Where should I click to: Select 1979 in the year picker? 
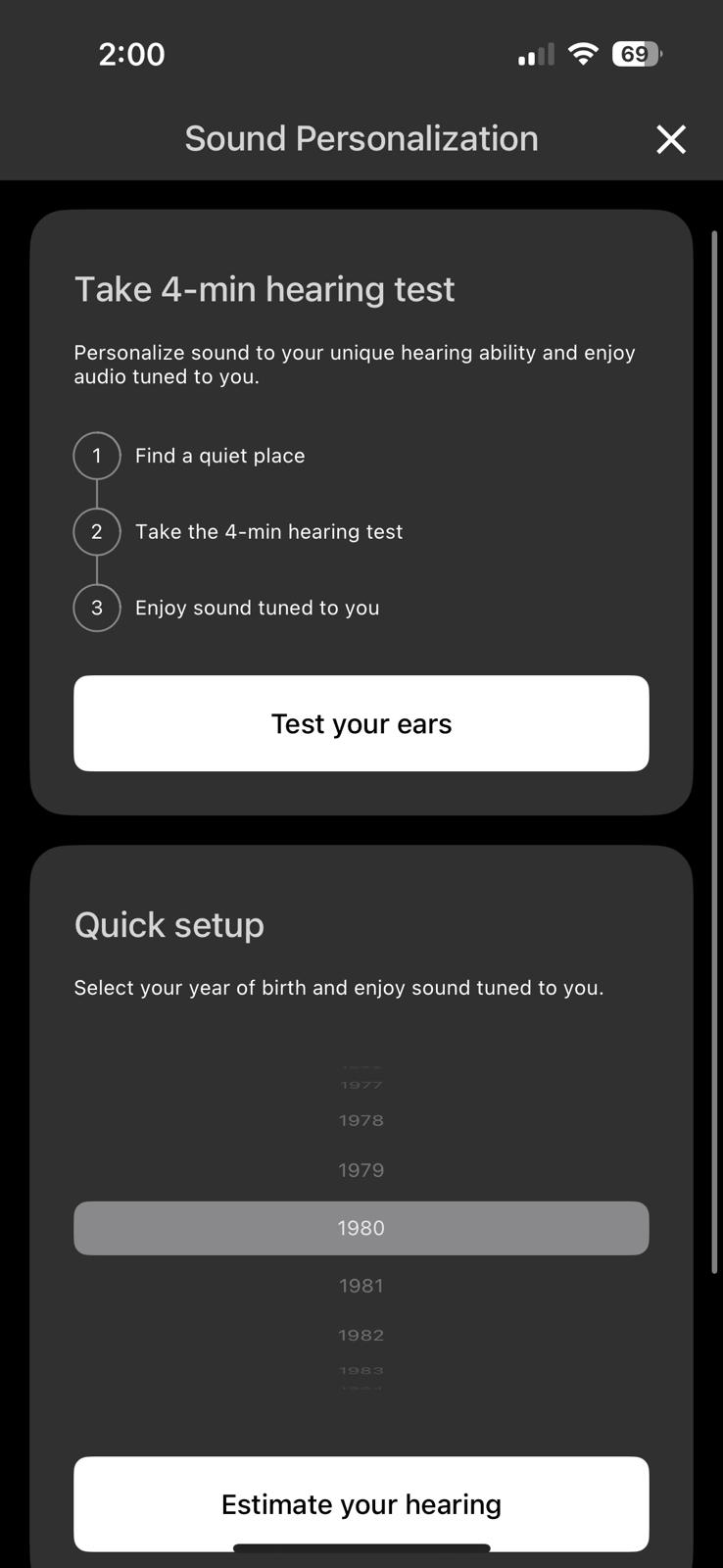(x=361, y=1169)
